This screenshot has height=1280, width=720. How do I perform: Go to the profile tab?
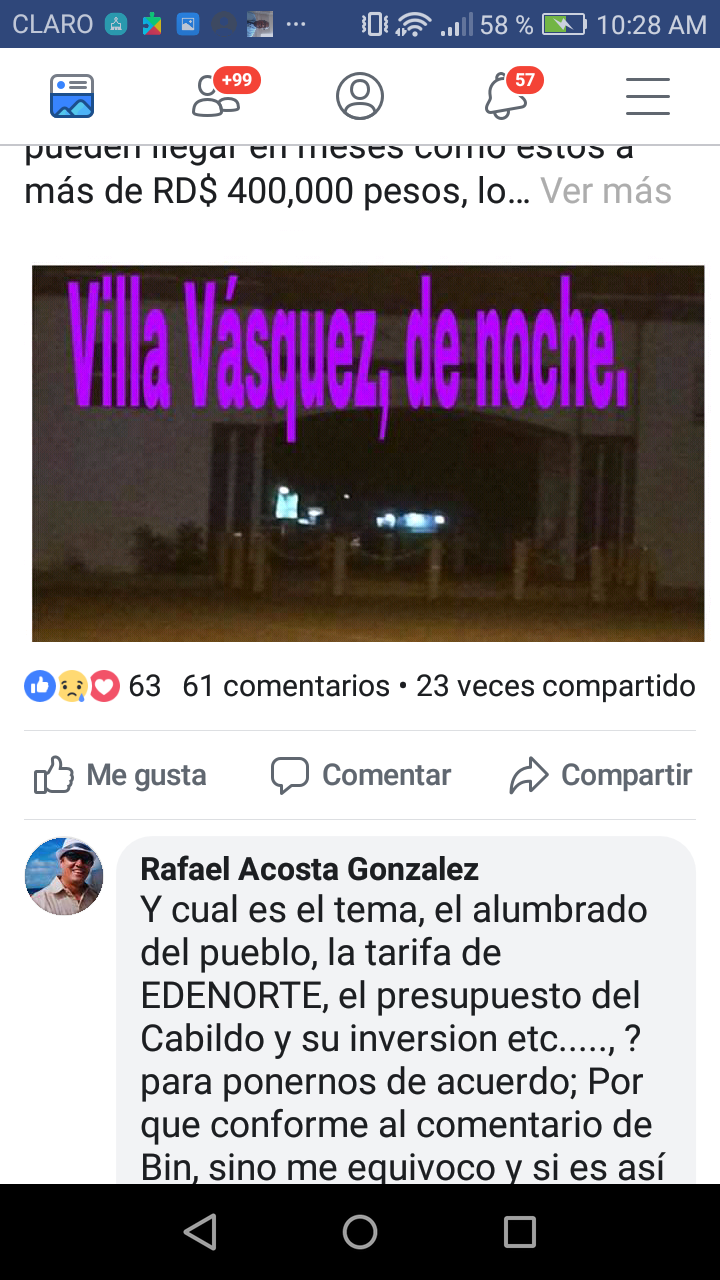pyautogui.click(x=360, y=96)
